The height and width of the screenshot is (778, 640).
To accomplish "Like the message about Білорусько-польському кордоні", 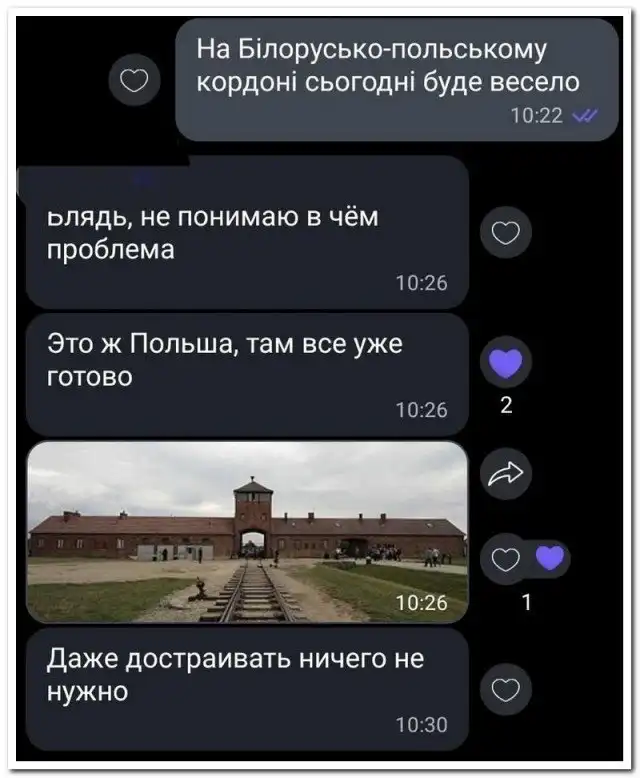I will point(134,80).
